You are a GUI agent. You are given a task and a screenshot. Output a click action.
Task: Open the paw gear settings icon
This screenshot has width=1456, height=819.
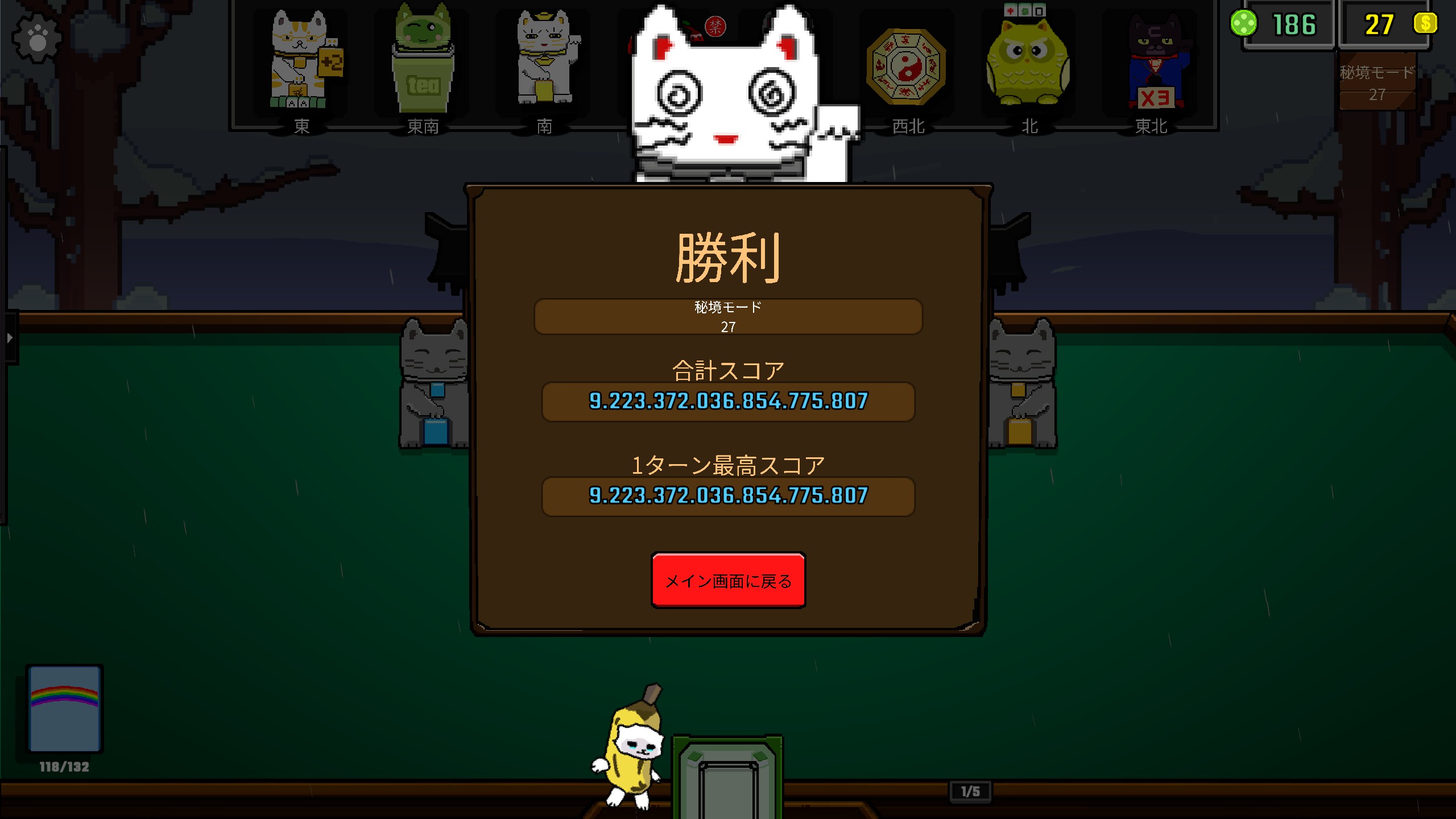(x=37, y=39)
